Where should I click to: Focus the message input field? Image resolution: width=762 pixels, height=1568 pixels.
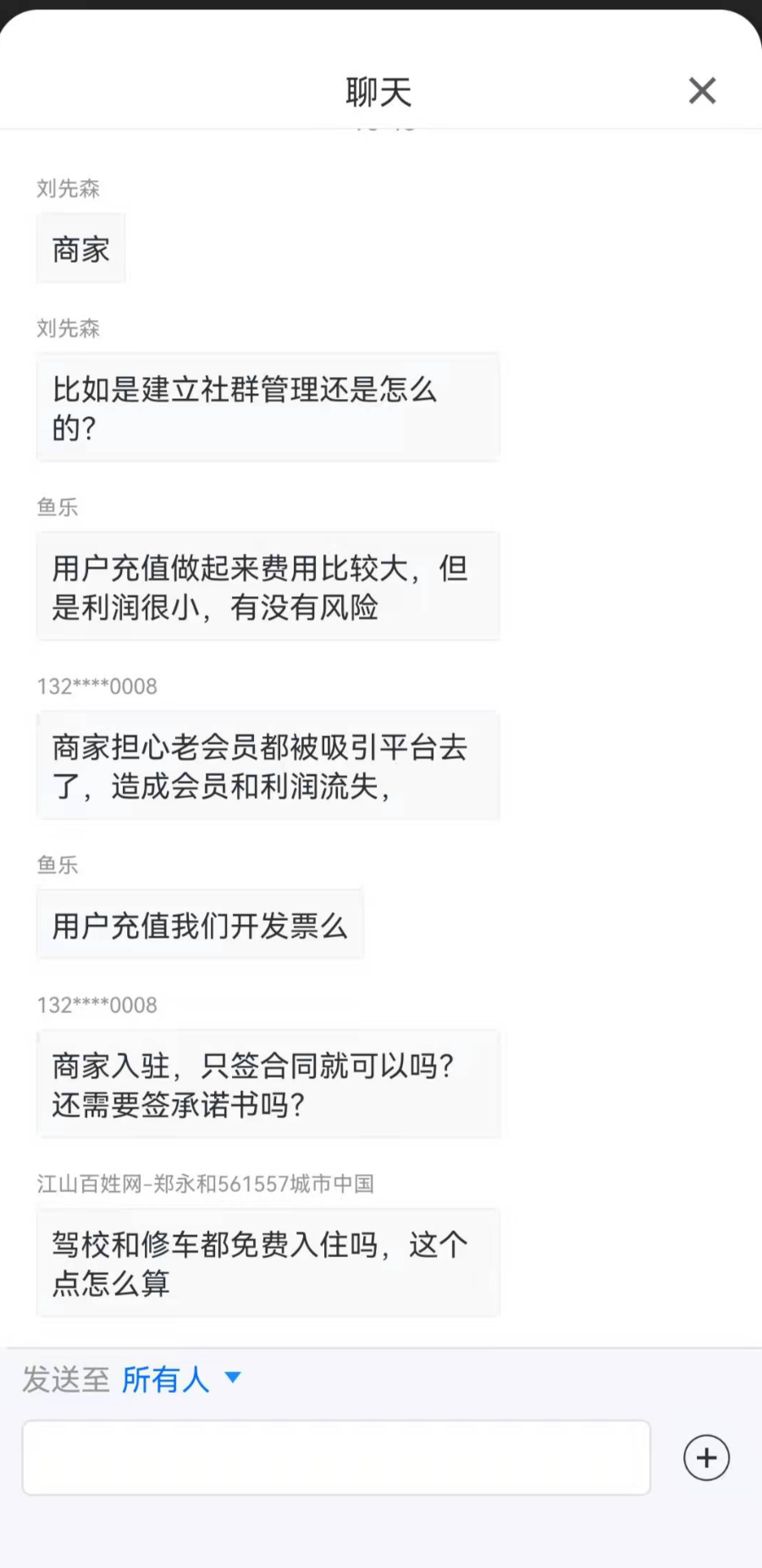tap(336, 1457)
